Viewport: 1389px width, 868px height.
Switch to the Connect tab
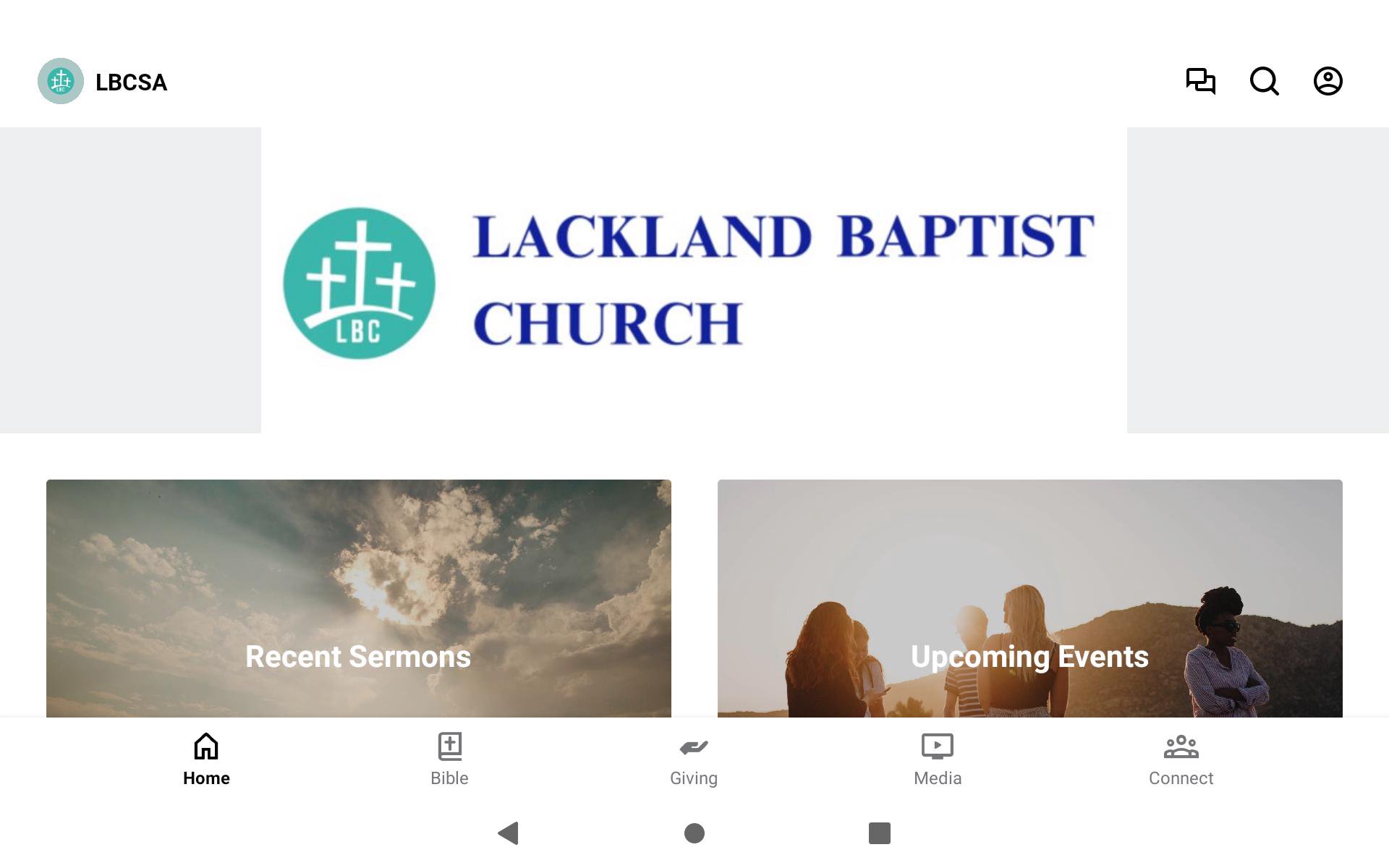coord(1181,759)
